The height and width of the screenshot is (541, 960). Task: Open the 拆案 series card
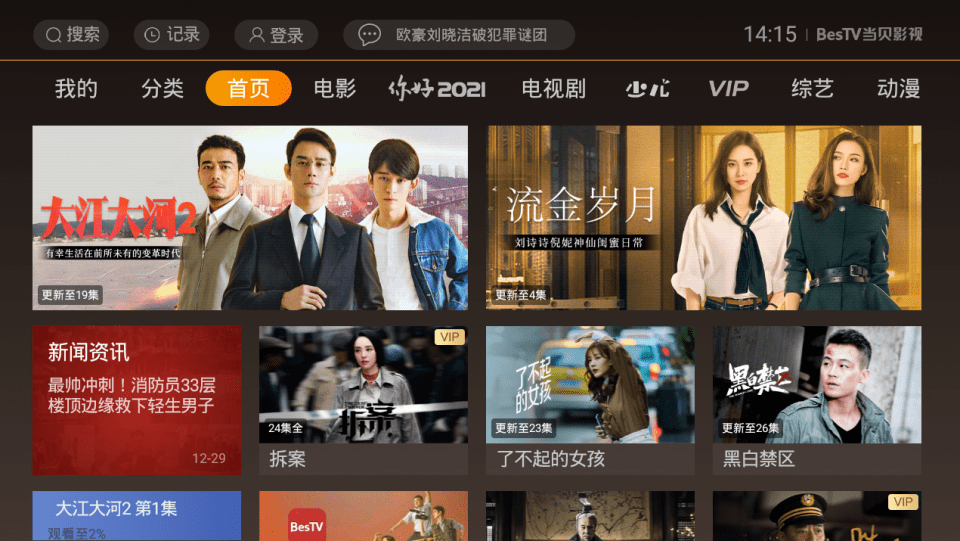[x=363, y=400]
